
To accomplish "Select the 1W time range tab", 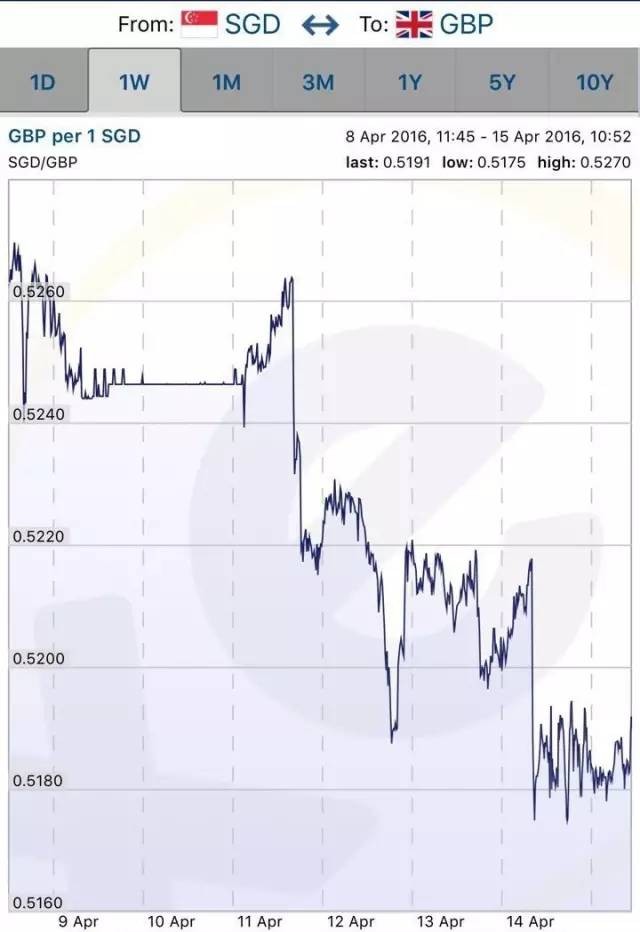I will coord(135,82).
